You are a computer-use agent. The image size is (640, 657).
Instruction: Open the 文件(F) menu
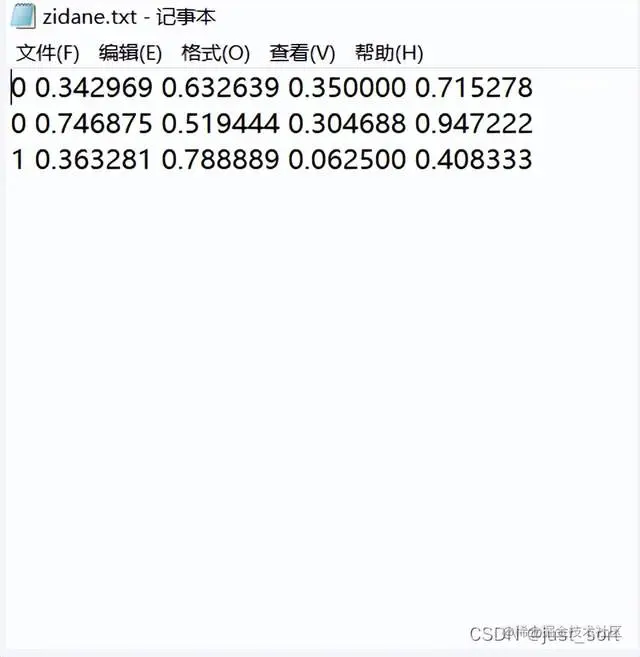click(47, 53)
